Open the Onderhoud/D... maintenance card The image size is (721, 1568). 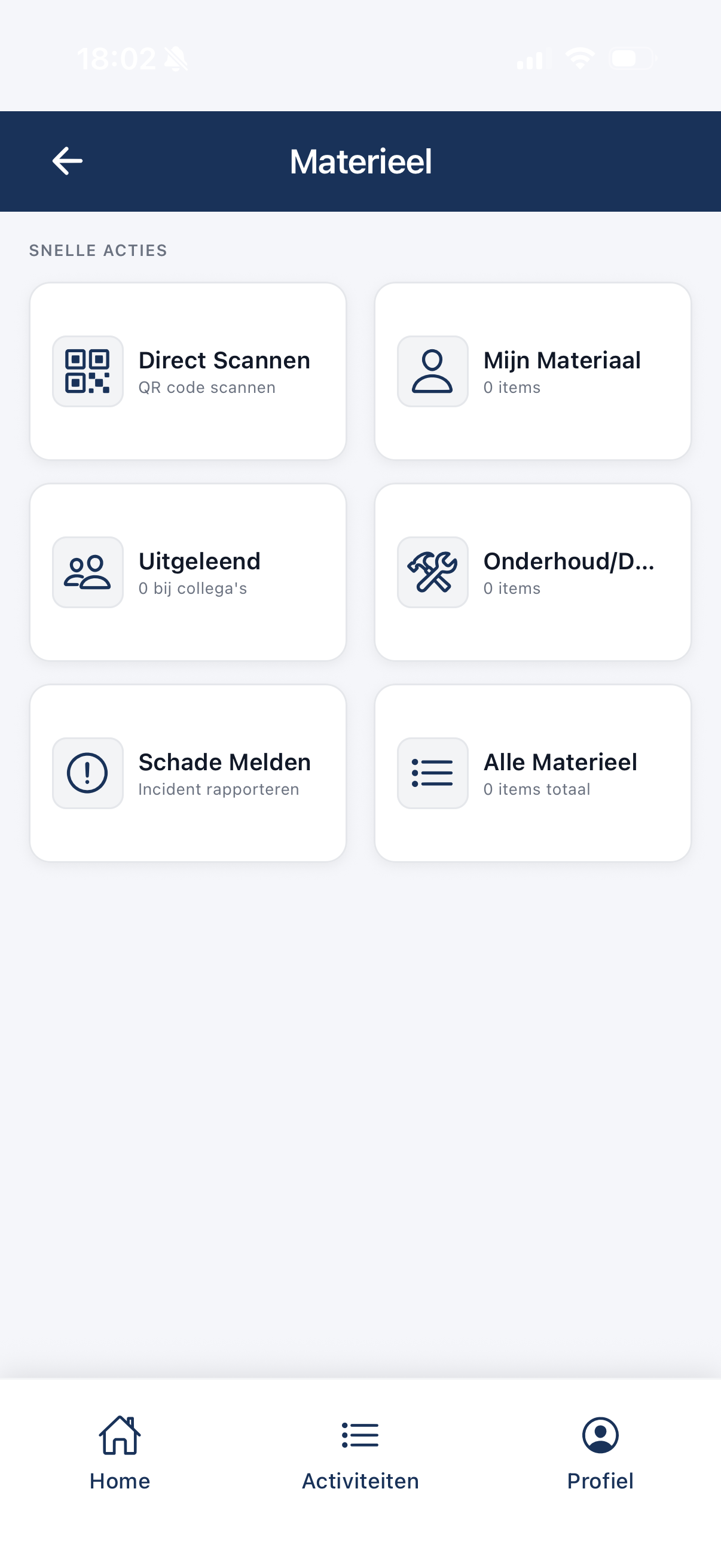(x=533, y=572)
